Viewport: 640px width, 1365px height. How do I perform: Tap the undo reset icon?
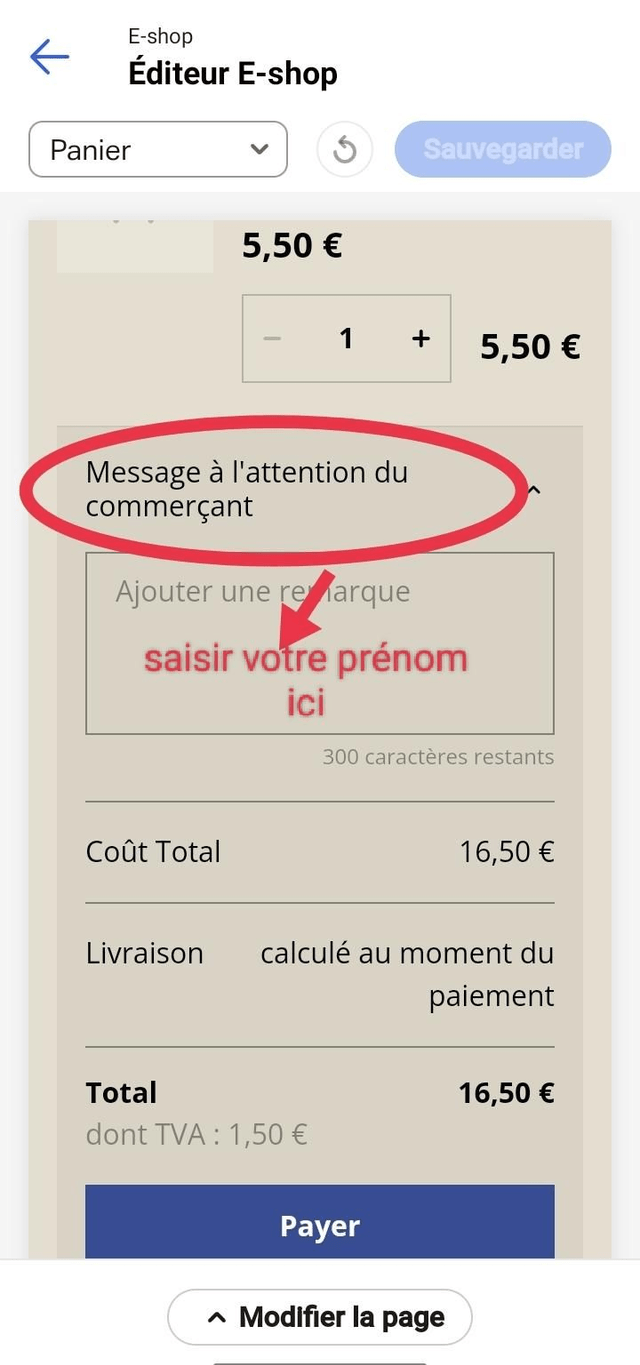click(344, 150)
